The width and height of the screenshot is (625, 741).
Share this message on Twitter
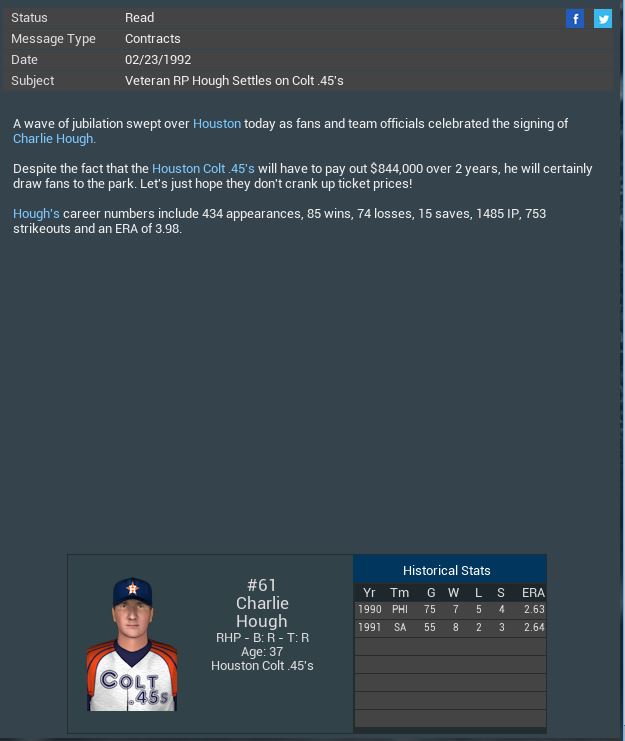point(603,19)
